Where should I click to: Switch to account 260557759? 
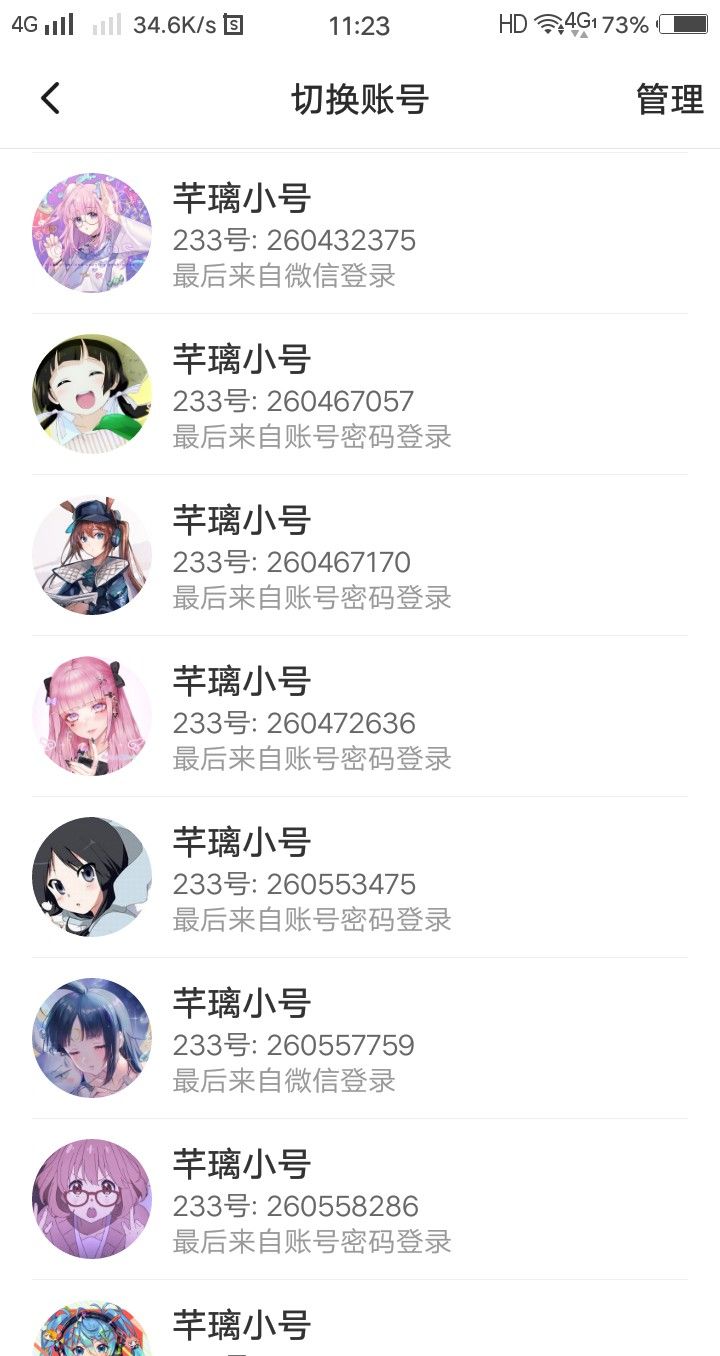click(x=360, y=1038)
